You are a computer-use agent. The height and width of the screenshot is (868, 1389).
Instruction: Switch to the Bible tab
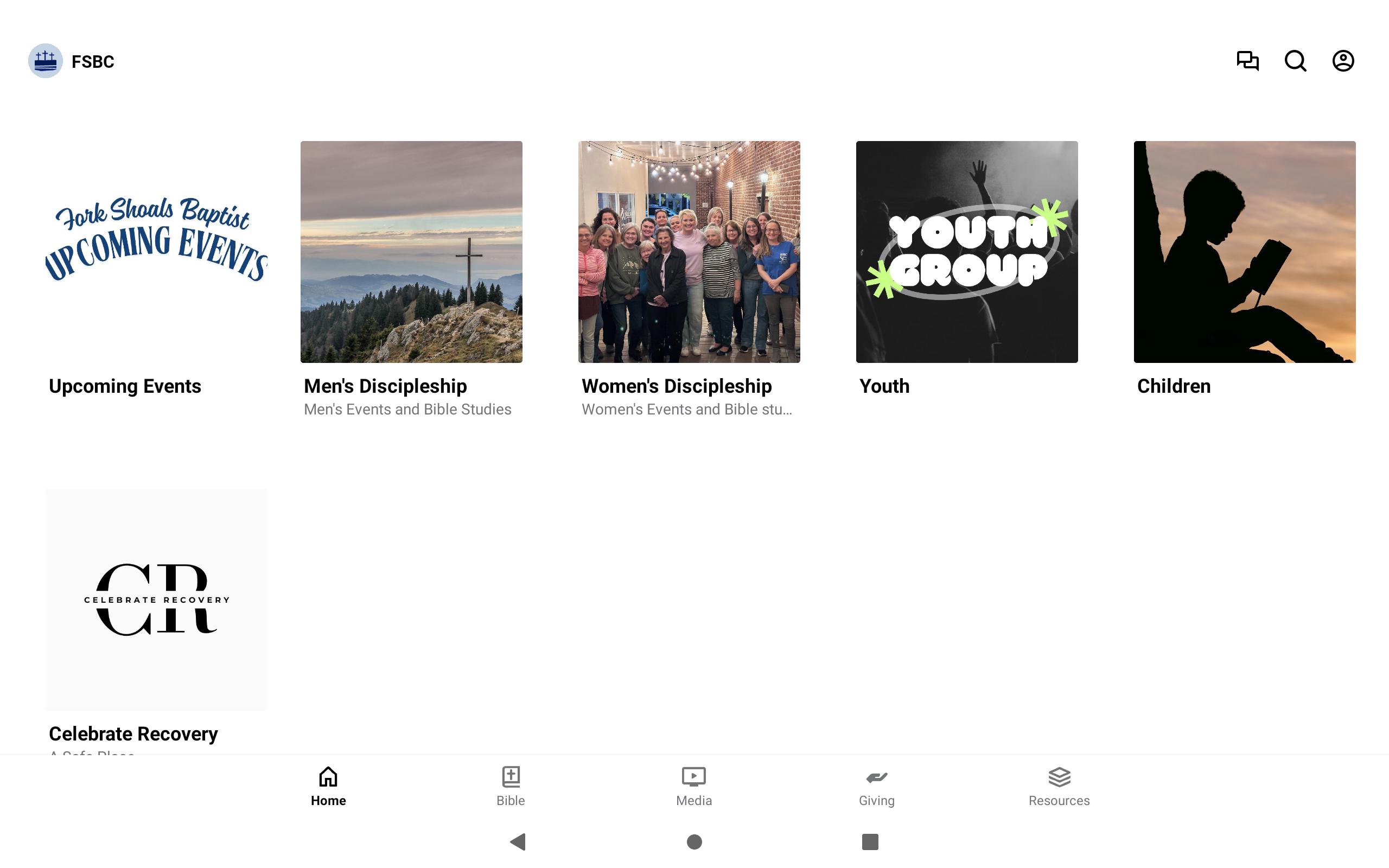coord(510,786)
